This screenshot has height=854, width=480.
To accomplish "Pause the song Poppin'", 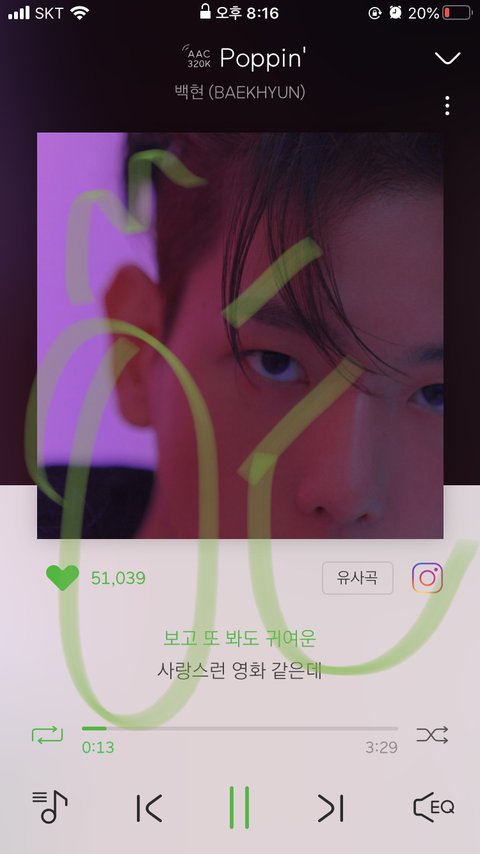I will coord(239,807).
